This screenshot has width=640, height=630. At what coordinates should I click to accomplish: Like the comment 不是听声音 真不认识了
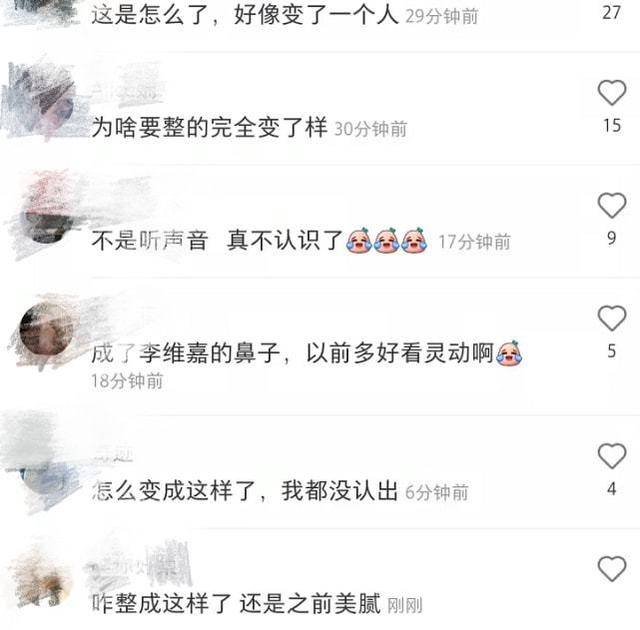(x=611, y=206)
